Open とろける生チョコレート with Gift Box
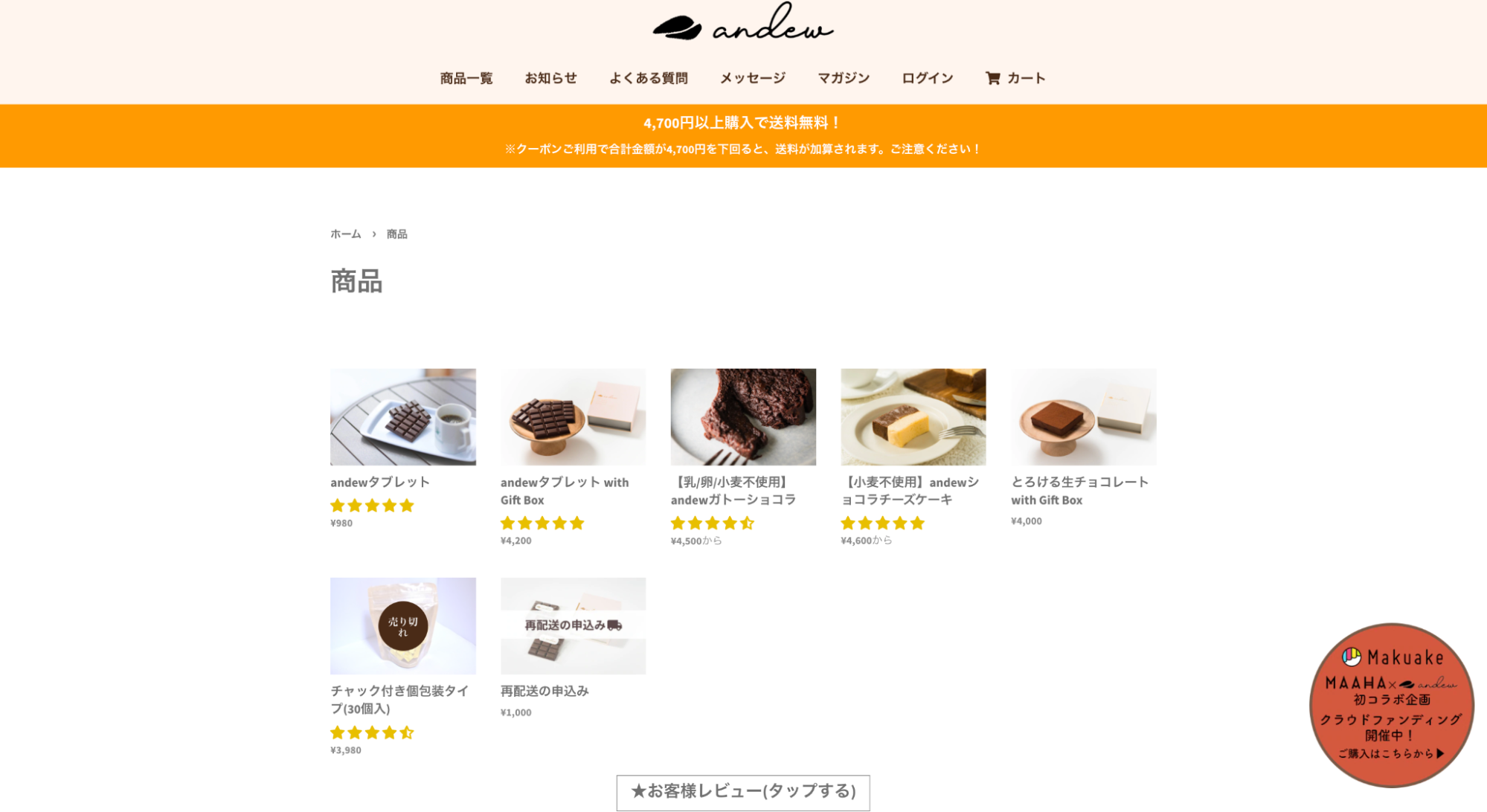1487x812 pixels. point(1083,448)
